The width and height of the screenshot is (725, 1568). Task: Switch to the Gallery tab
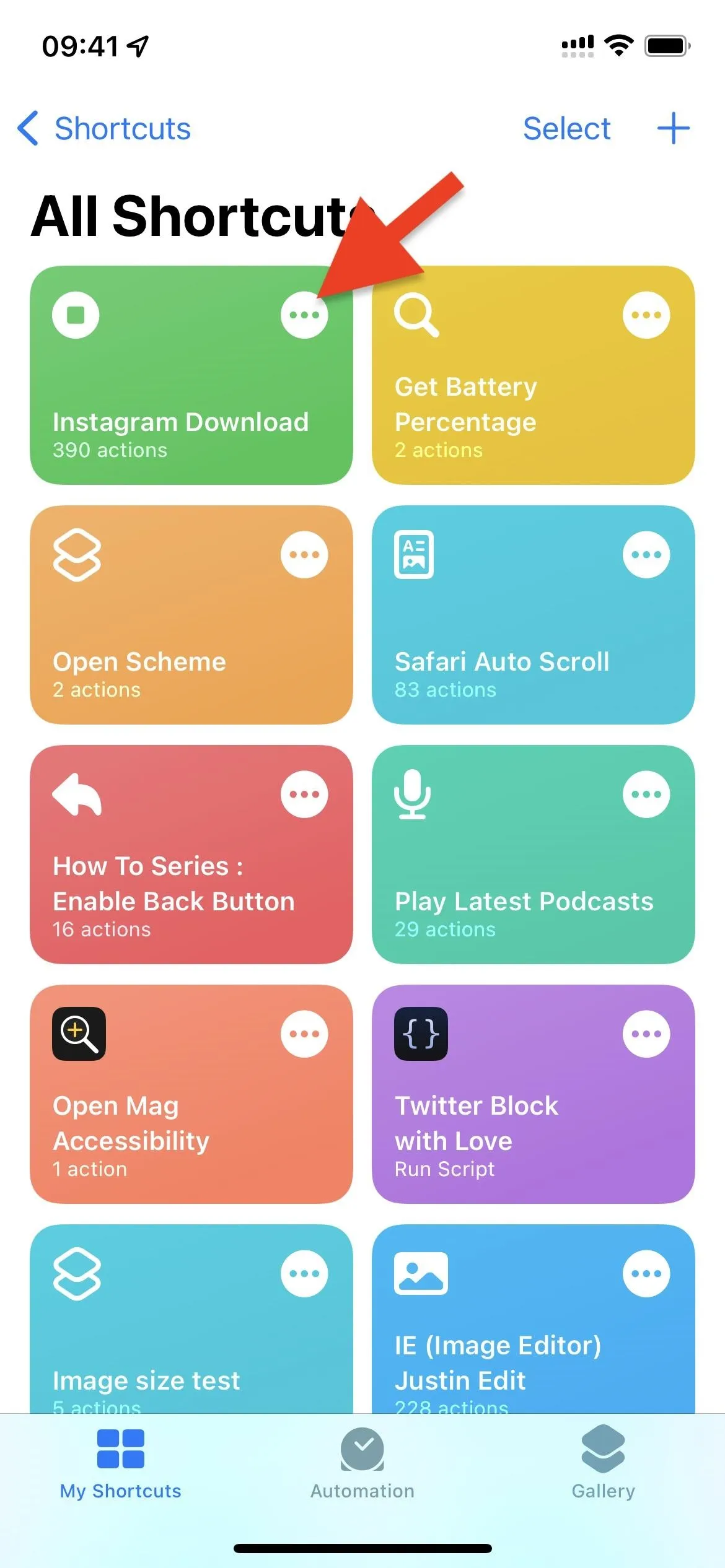[x=603, y=1464]
